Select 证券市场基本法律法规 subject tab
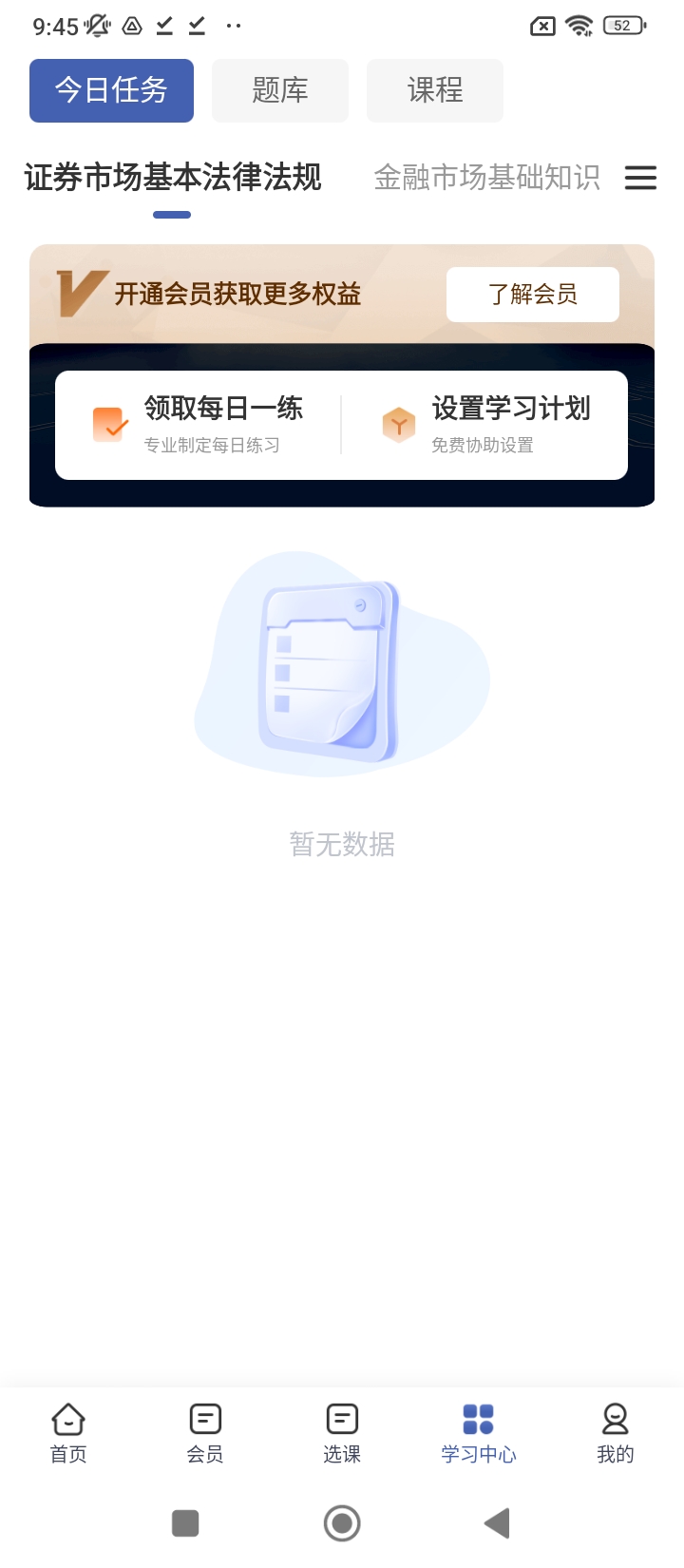Screen dimensions: 684x1568 173,178
